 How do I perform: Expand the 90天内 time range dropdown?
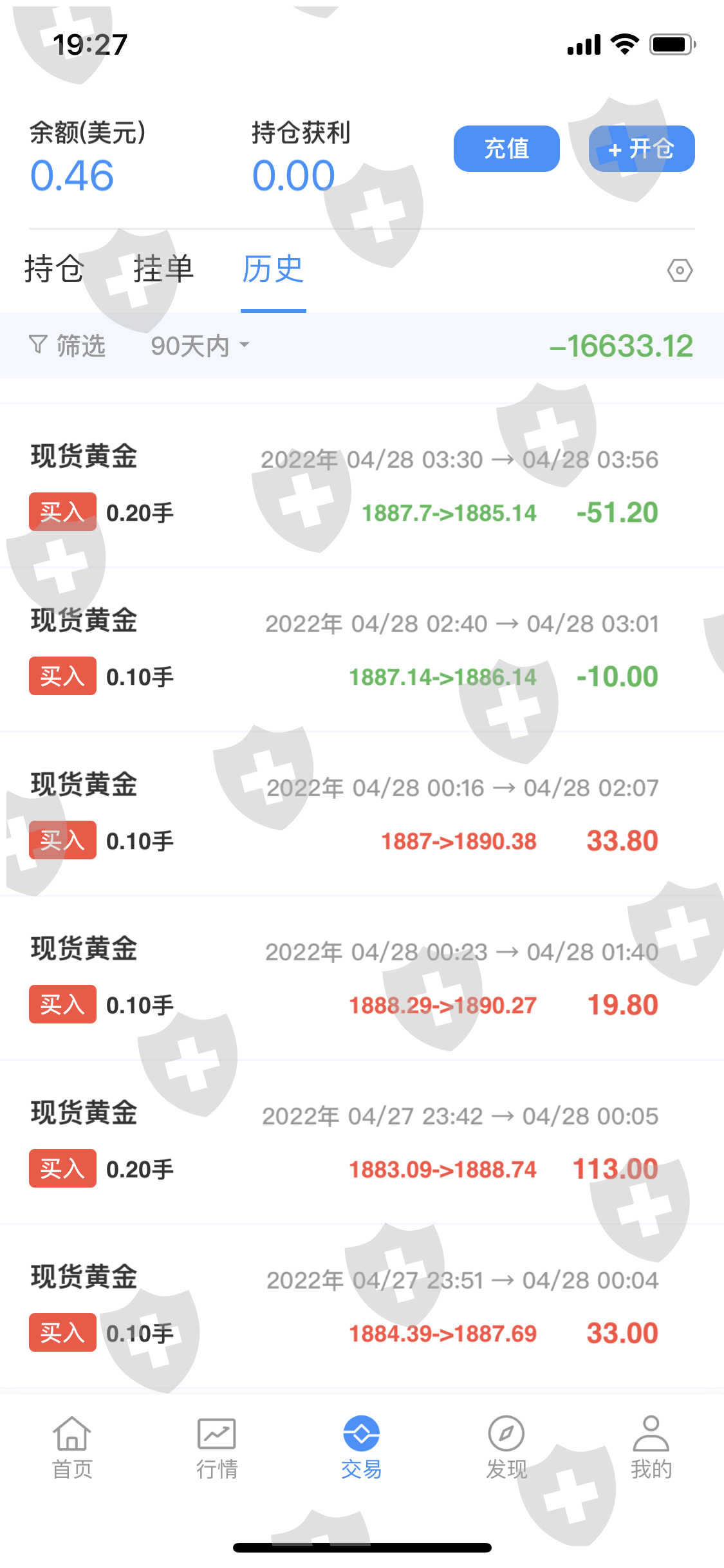[200, 346]
